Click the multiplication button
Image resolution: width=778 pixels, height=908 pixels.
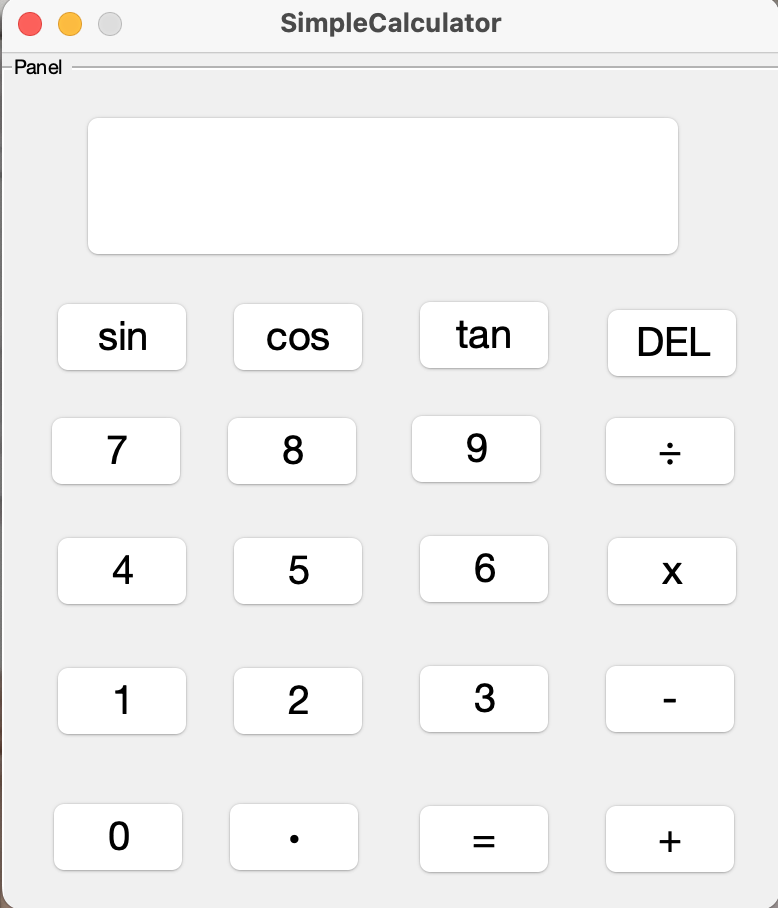point(671,571)
